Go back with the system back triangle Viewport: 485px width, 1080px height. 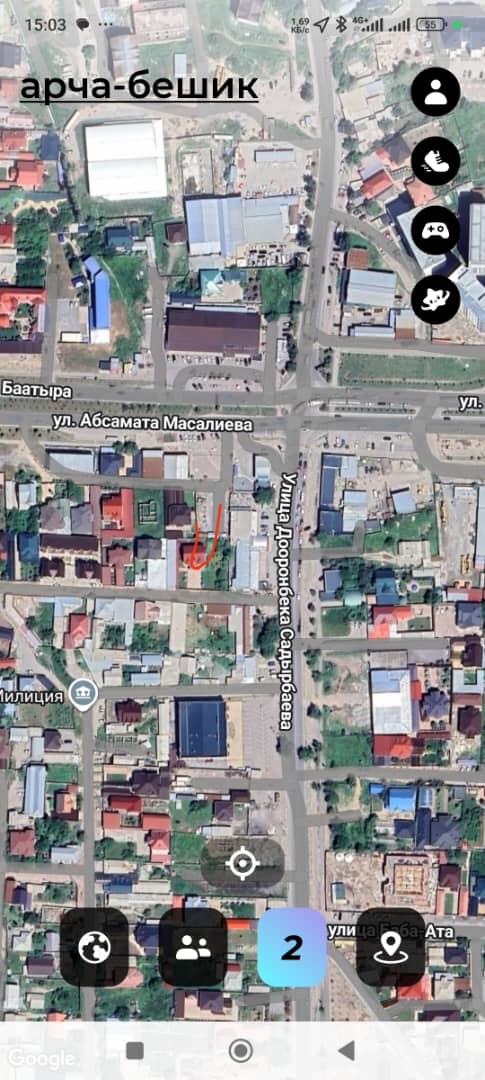[x=347, y=1050]
